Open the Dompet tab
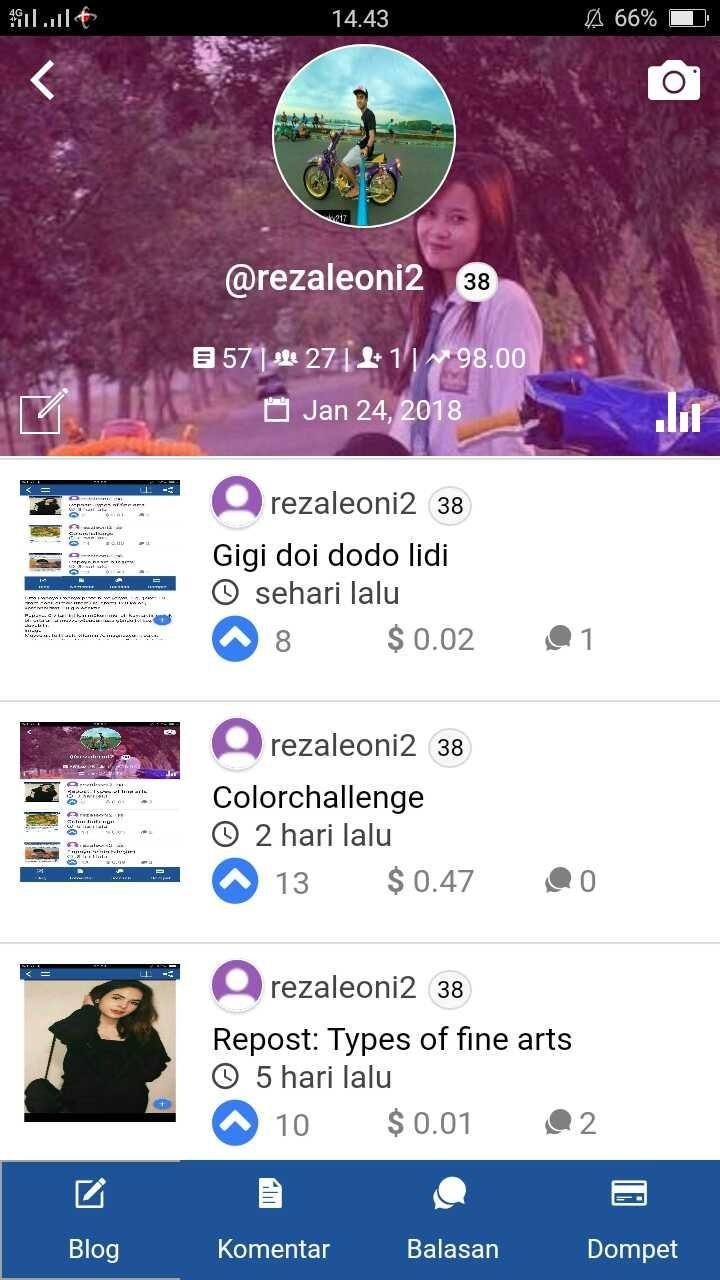The height and width of the screenshot is (1280, 720). 630,1220
